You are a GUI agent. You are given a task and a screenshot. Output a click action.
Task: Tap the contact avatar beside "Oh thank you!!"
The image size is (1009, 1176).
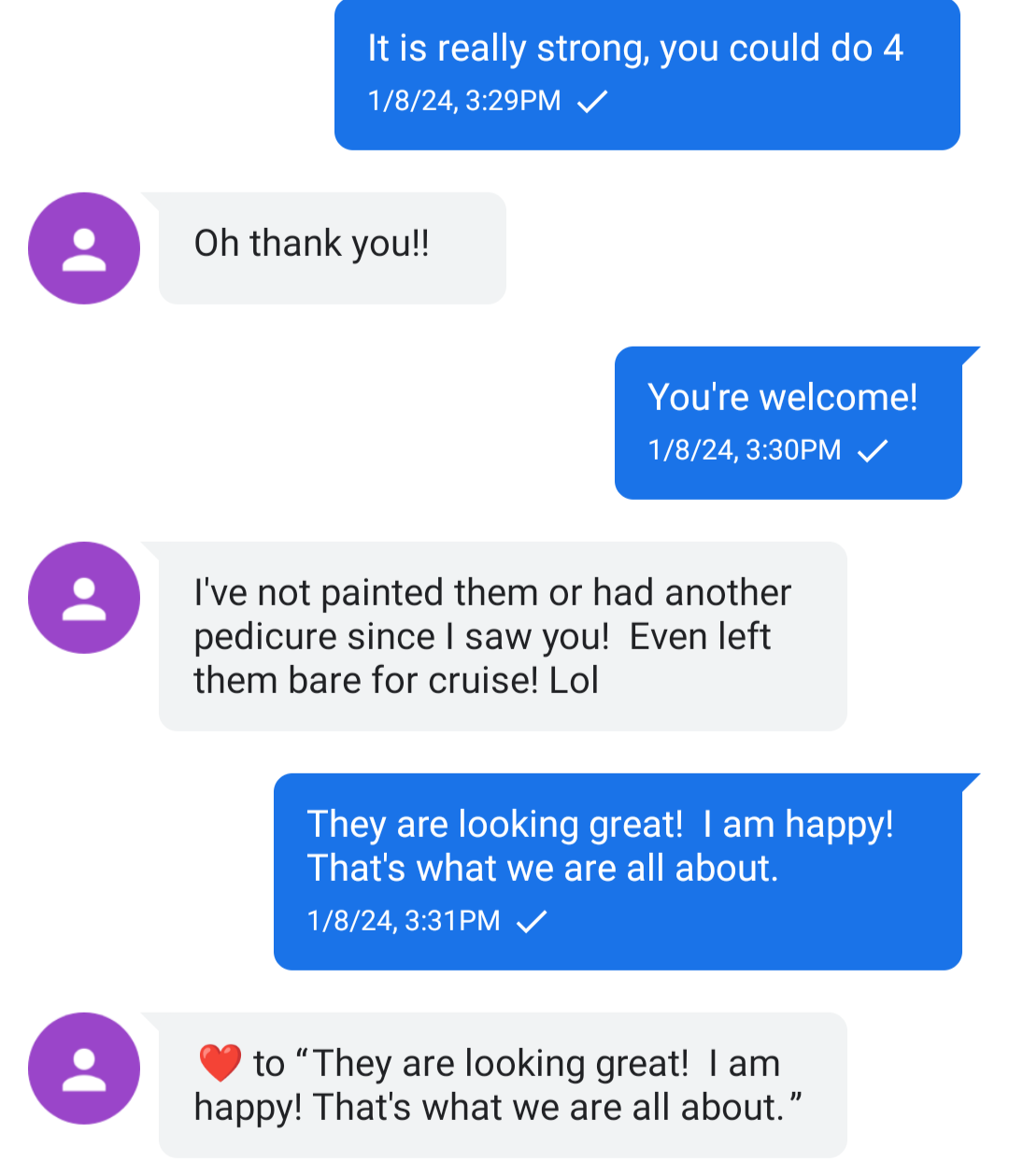click(84, 248)
